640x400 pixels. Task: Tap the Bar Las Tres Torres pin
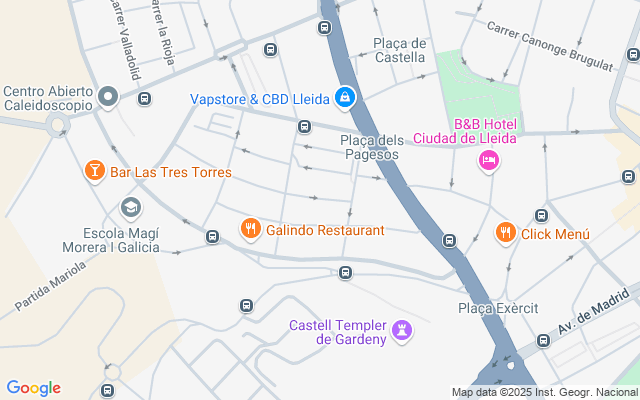tap(95, 171)
